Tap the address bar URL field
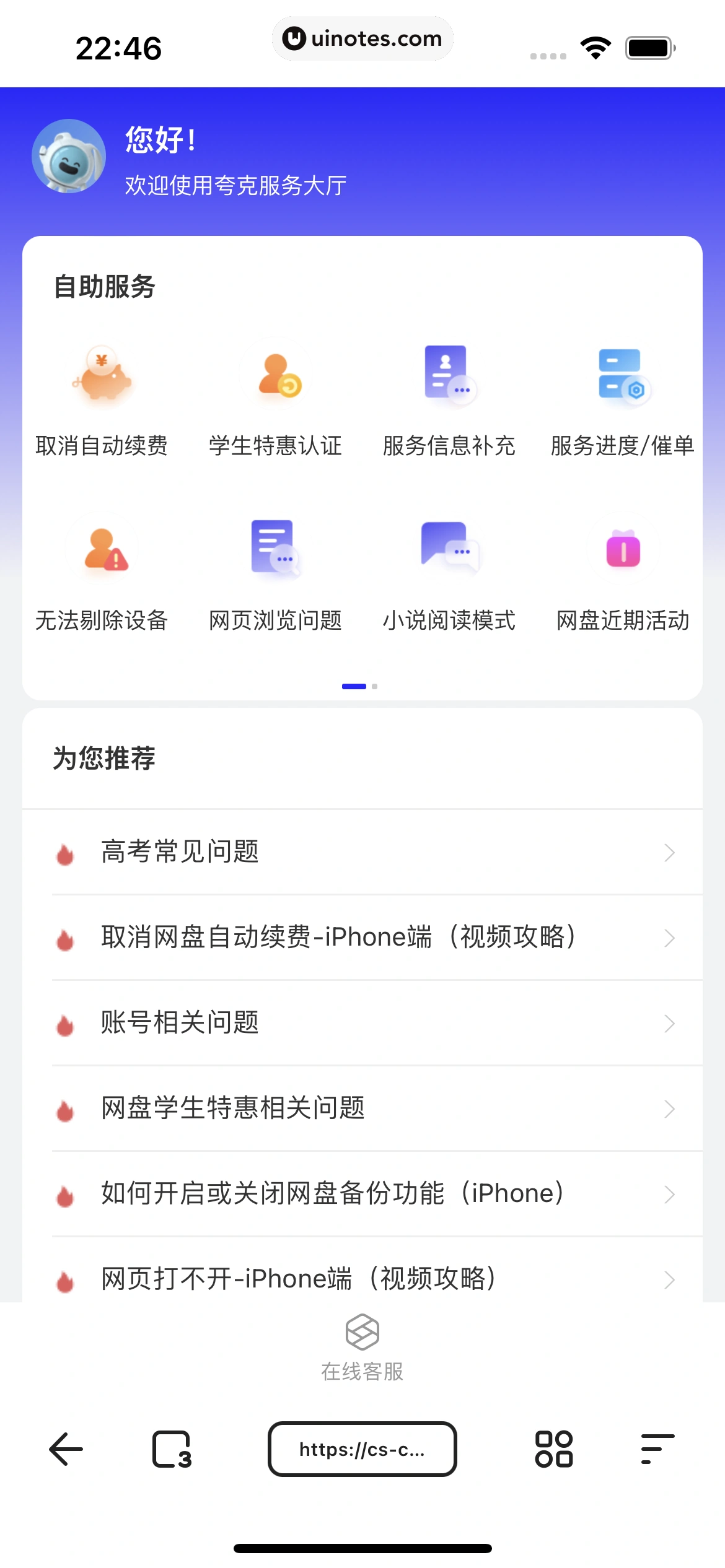Screen dimensions: 725x1568 (x=362, y=1449)
